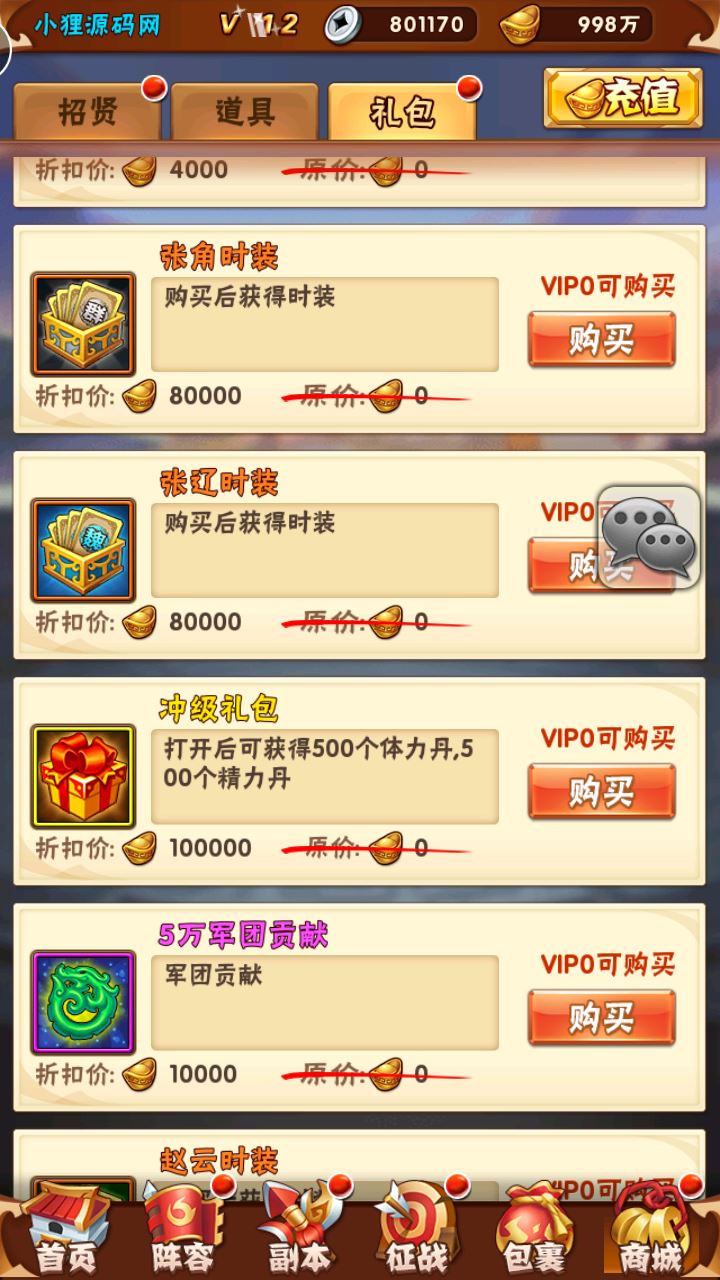Go to 首页 home
The height and width of the screenshot is (1280, 720).
(x=66, y=1235)
